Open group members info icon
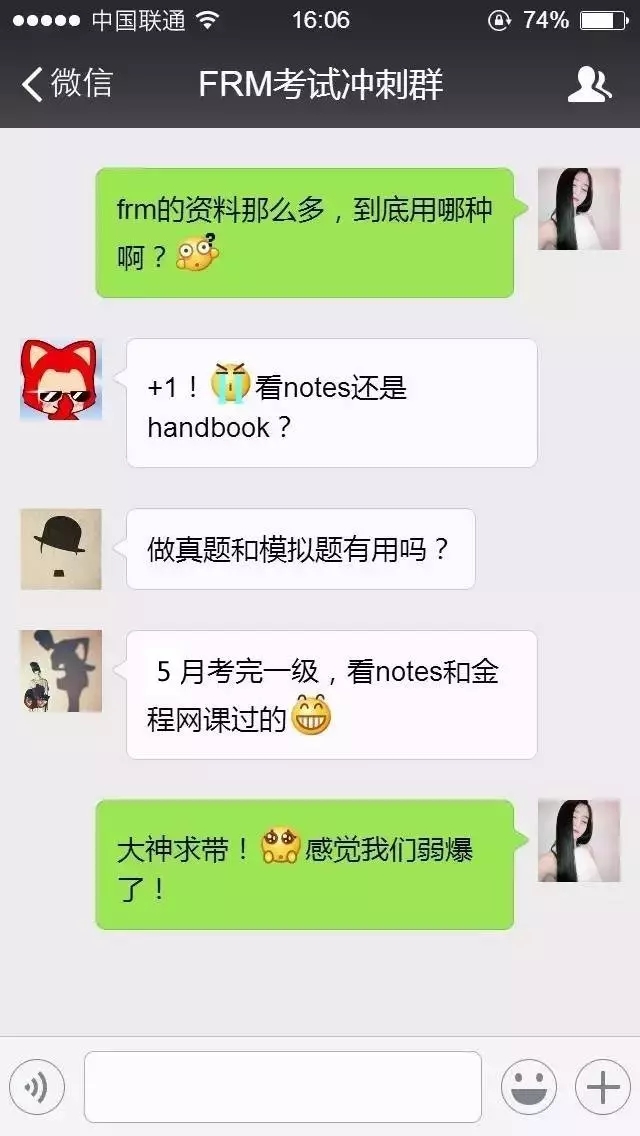Image resolution: width=640 pixels, height=1136 pixels. pyautogui.click(x=588, y=85)
